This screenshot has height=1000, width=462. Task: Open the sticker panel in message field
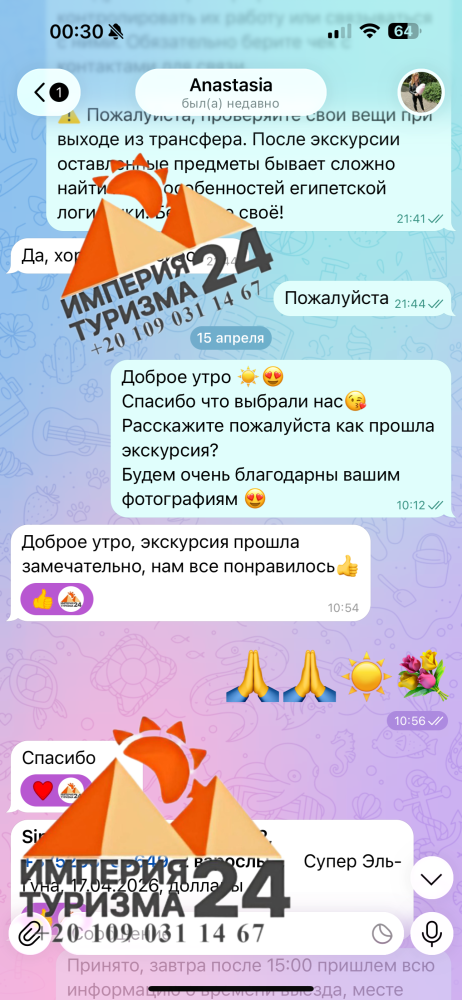coord(382,934)
